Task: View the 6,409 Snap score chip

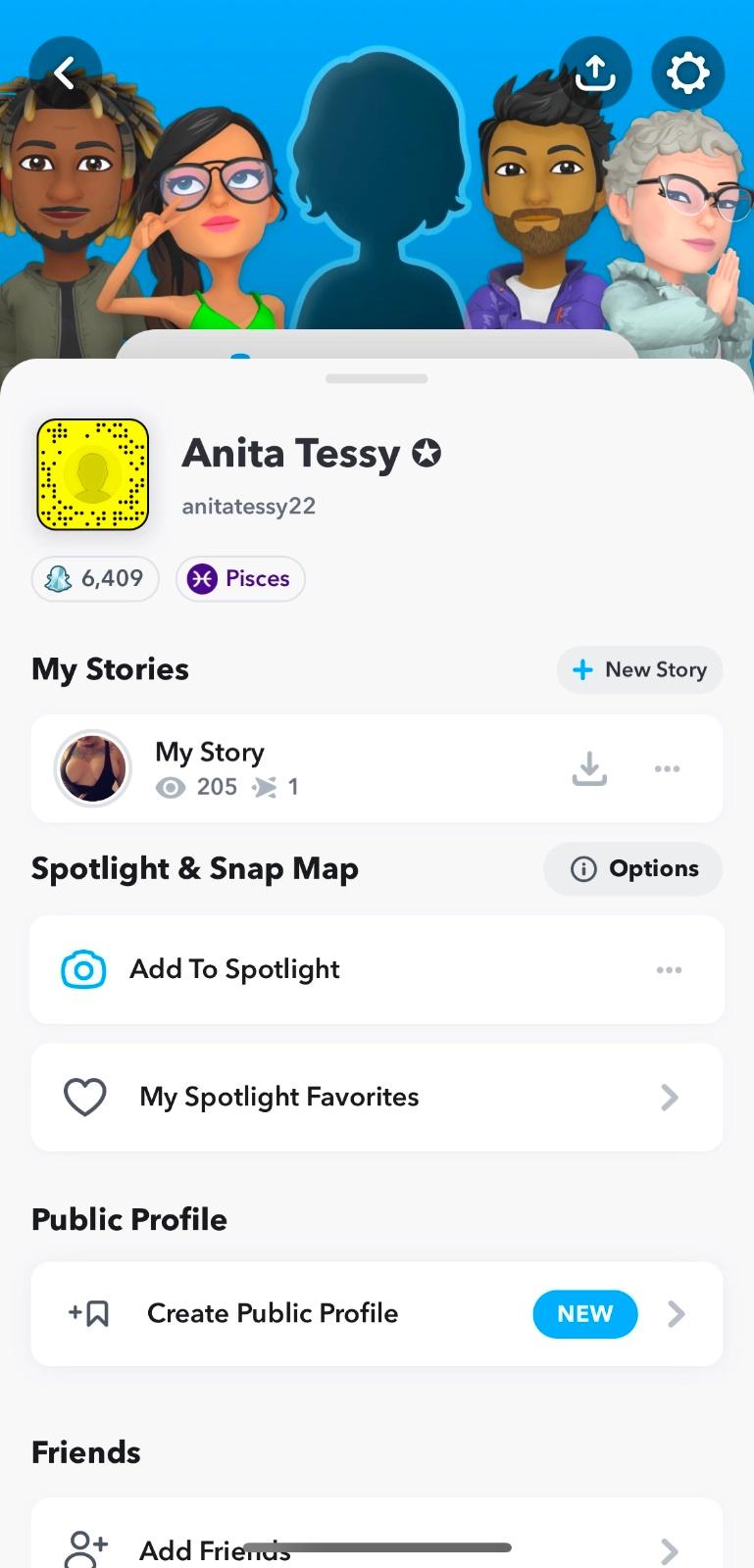Action: coord(95,578)
